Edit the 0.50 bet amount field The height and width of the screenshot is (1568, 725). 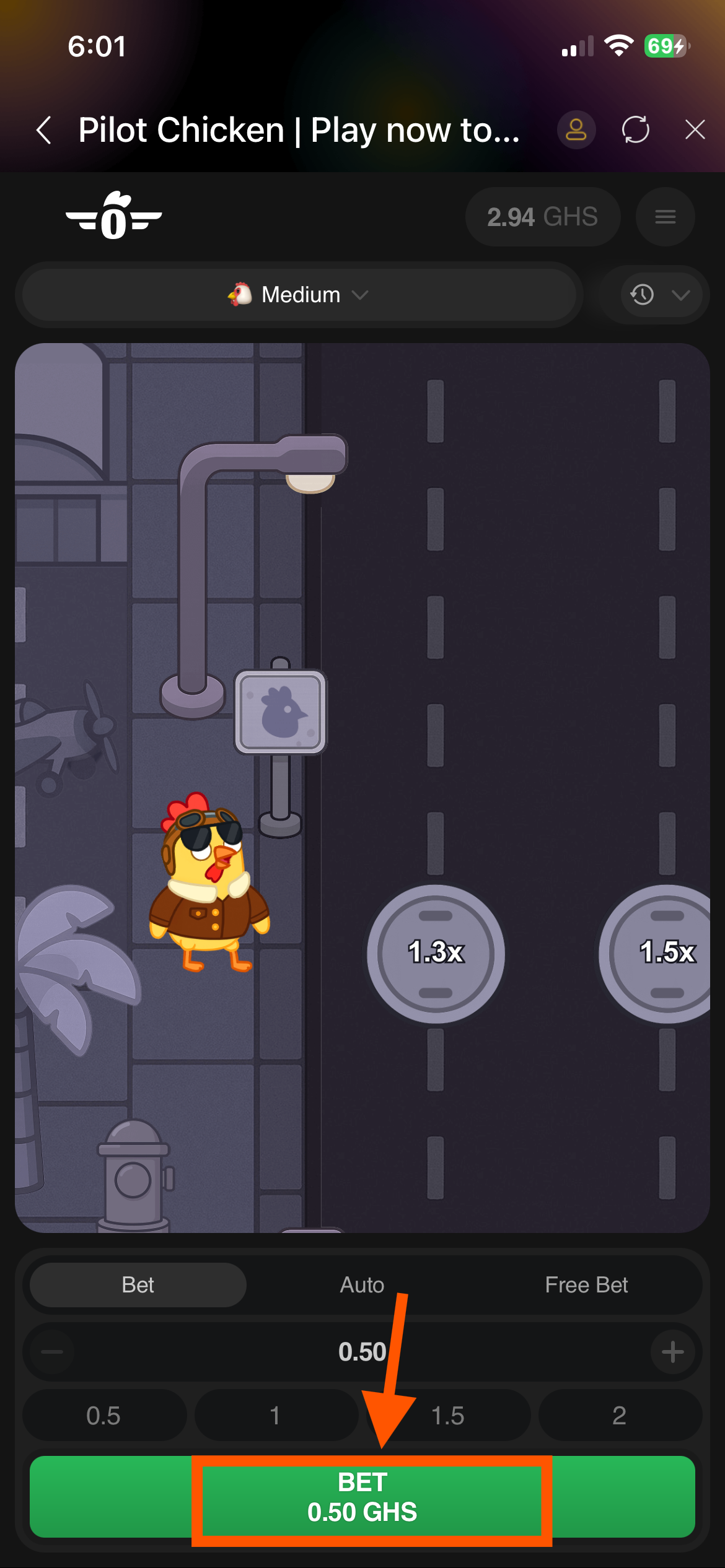(362, 1352)
